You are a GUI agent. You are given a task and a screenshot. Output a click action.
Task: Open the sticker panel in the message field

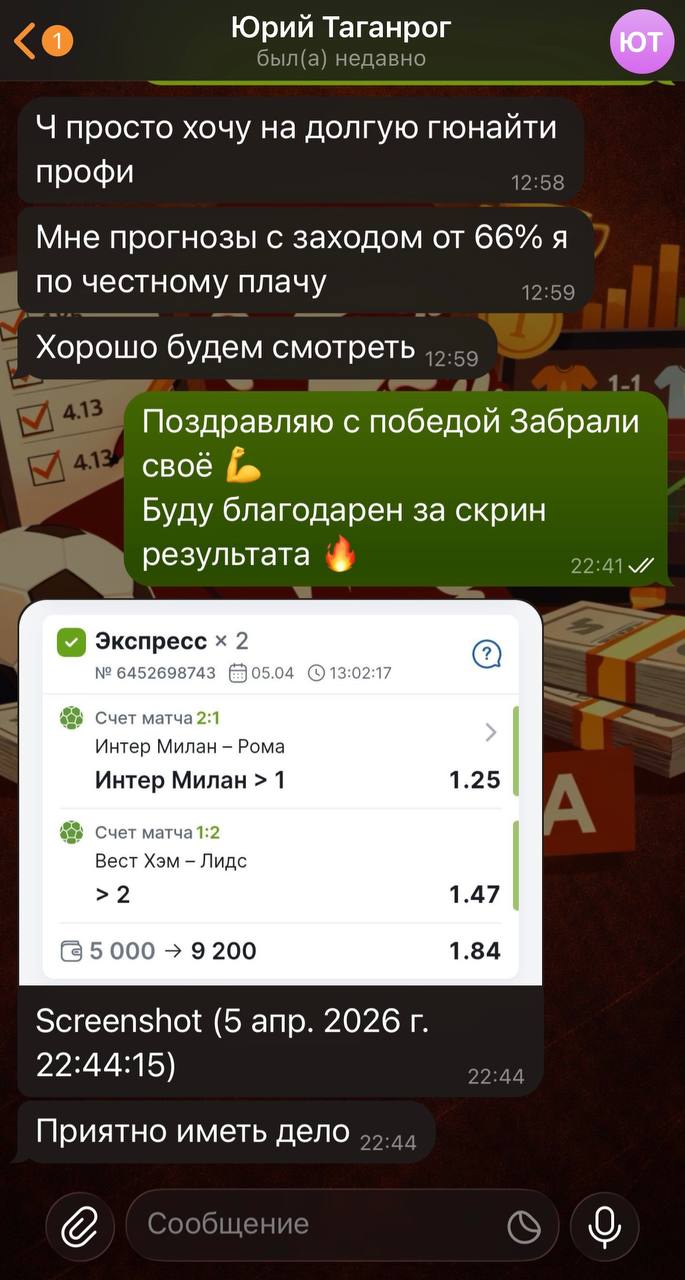click(x=524, y=1226)
